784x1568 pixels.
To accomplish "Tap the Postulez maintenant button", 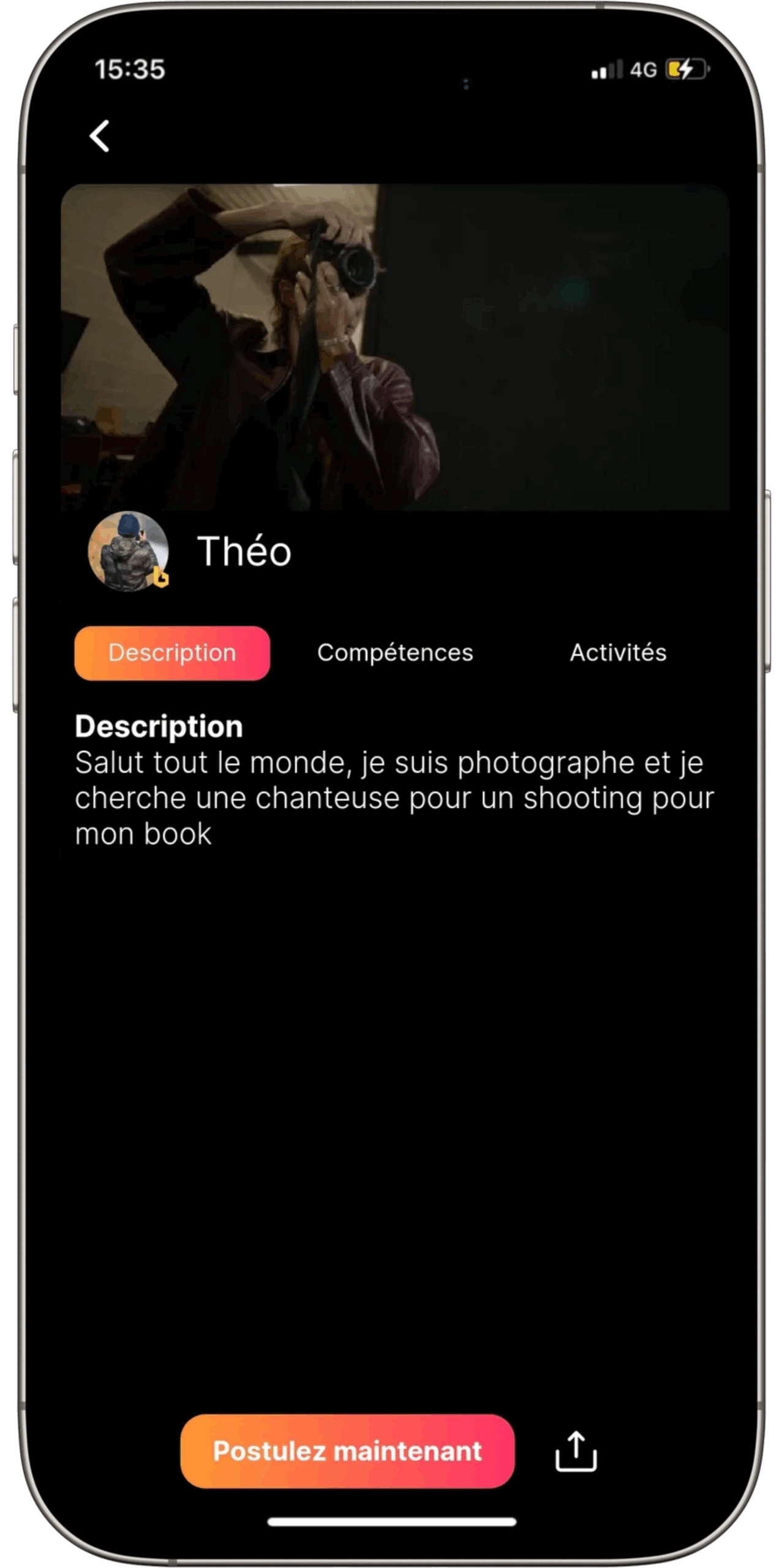I will (347, 1451).
